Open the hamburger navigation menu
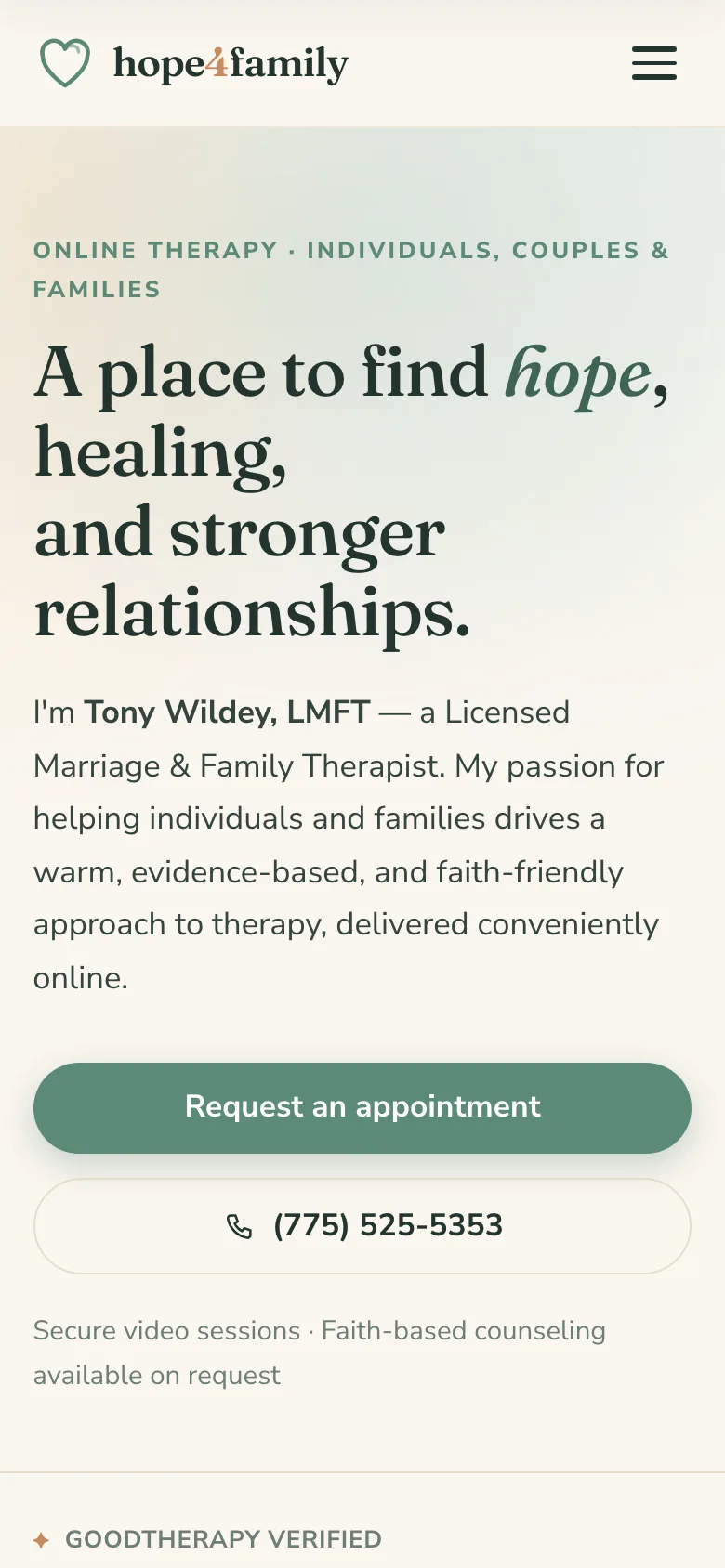725x1568 pixels. pyautogui.click(x=654, y=63)
